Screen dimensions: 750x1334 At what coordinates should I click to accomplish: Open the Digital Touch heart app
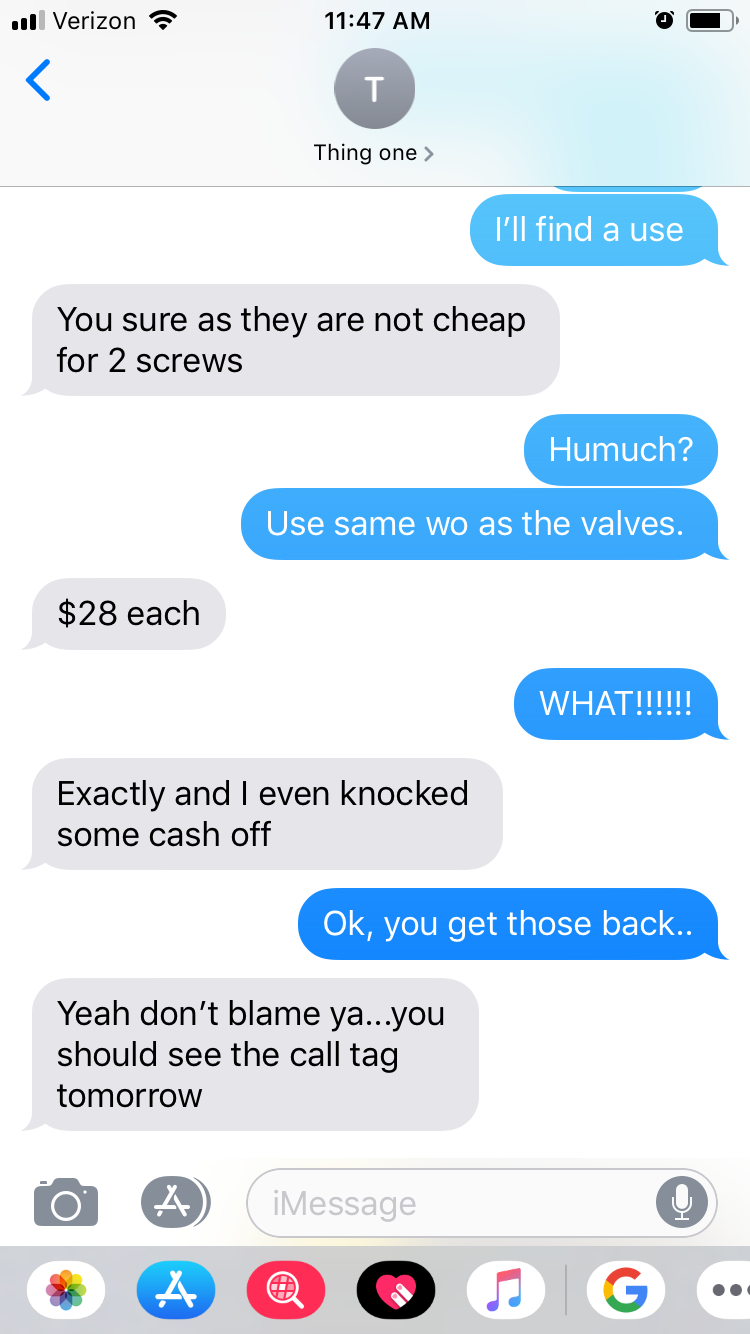click(x=396, y=1290)
